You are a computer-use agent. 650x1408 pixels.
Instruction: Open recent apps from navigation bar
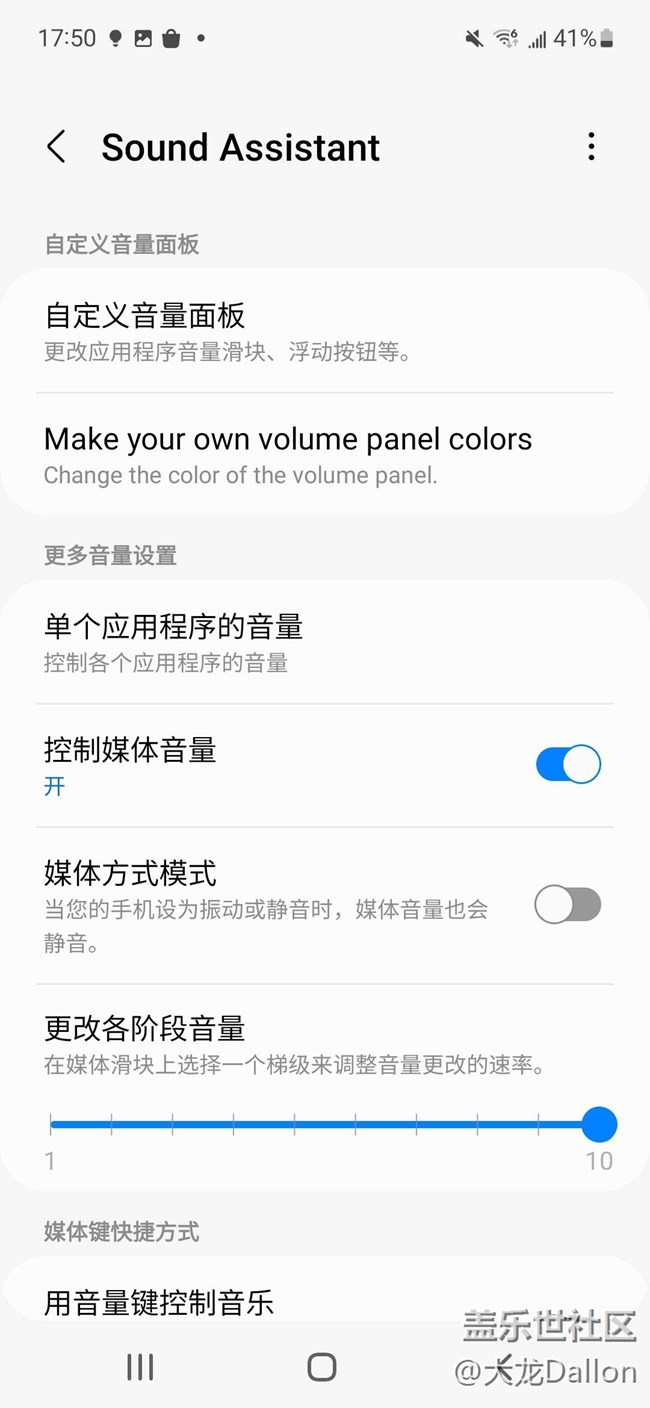(140, 1367)
